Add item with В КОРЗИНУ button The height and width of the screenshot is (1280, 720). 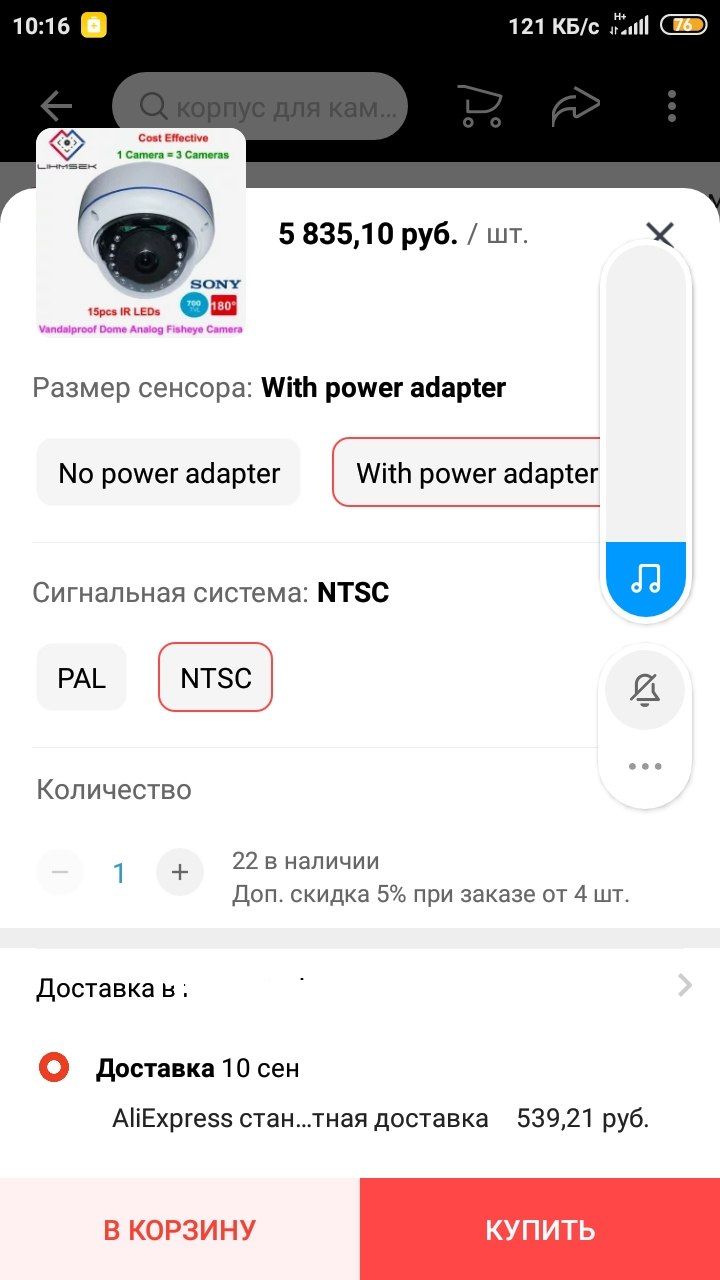(x=180, y=1229)
